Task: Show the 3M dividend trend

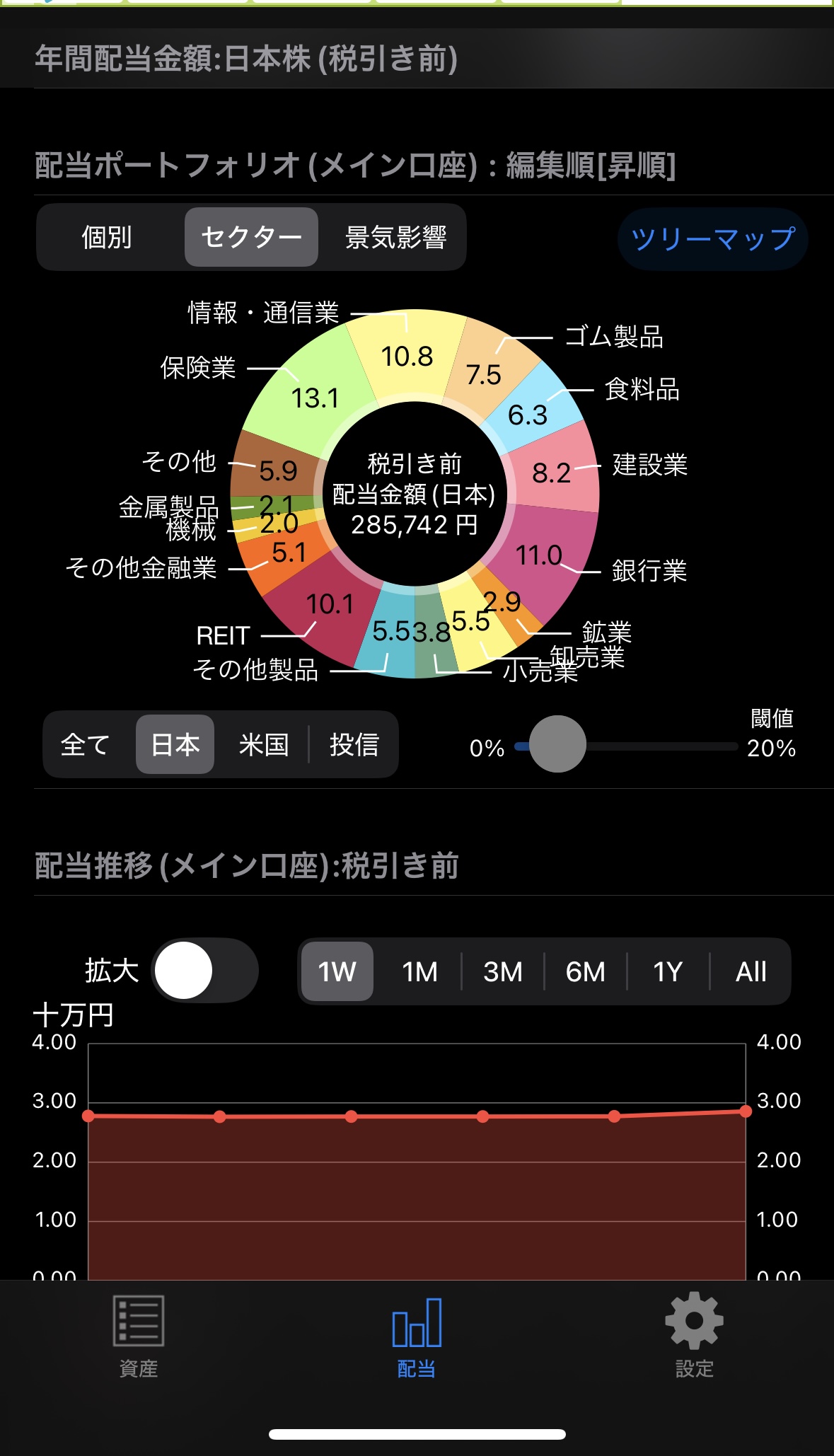Action: (502, 971)
